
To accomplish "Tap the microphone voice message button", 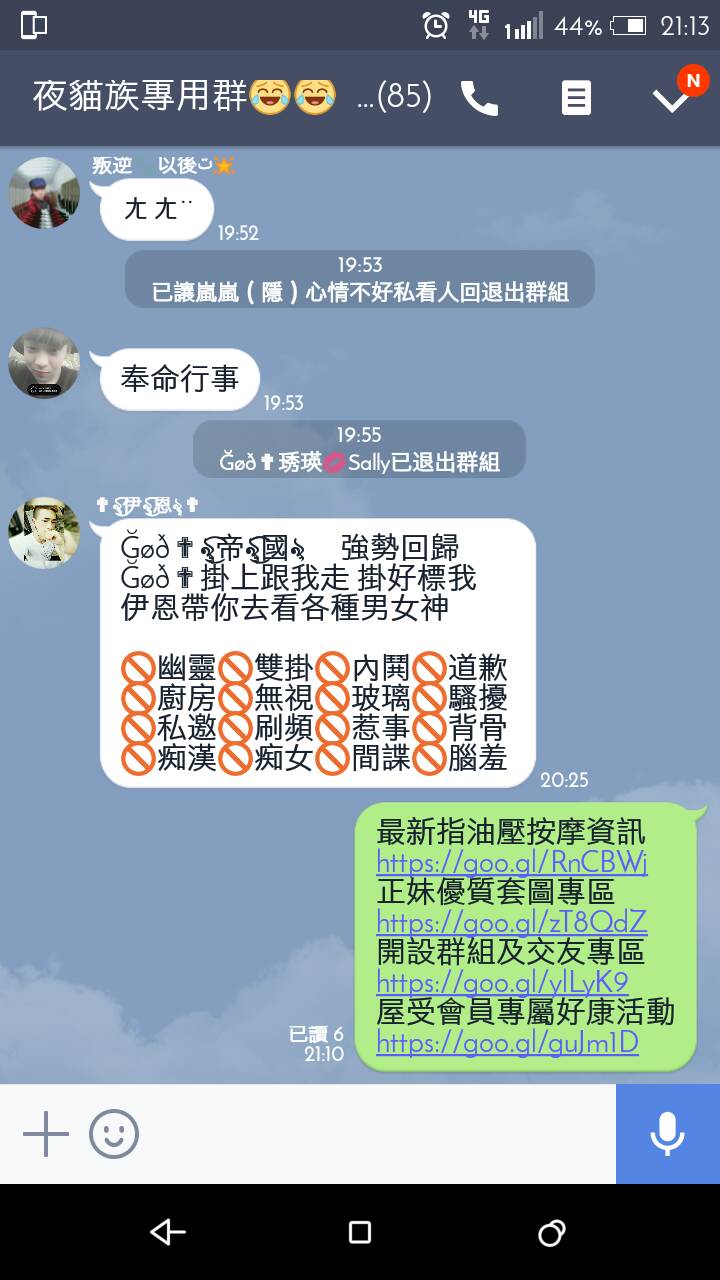I will tap(667, 1134).
